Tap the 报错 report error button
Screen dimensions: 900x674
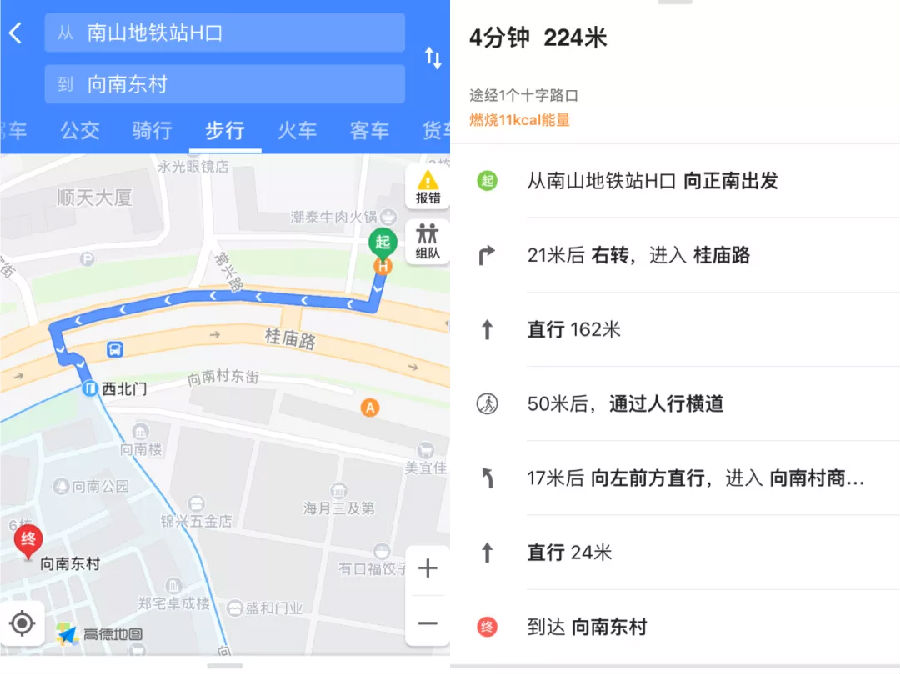coord(428,187)
